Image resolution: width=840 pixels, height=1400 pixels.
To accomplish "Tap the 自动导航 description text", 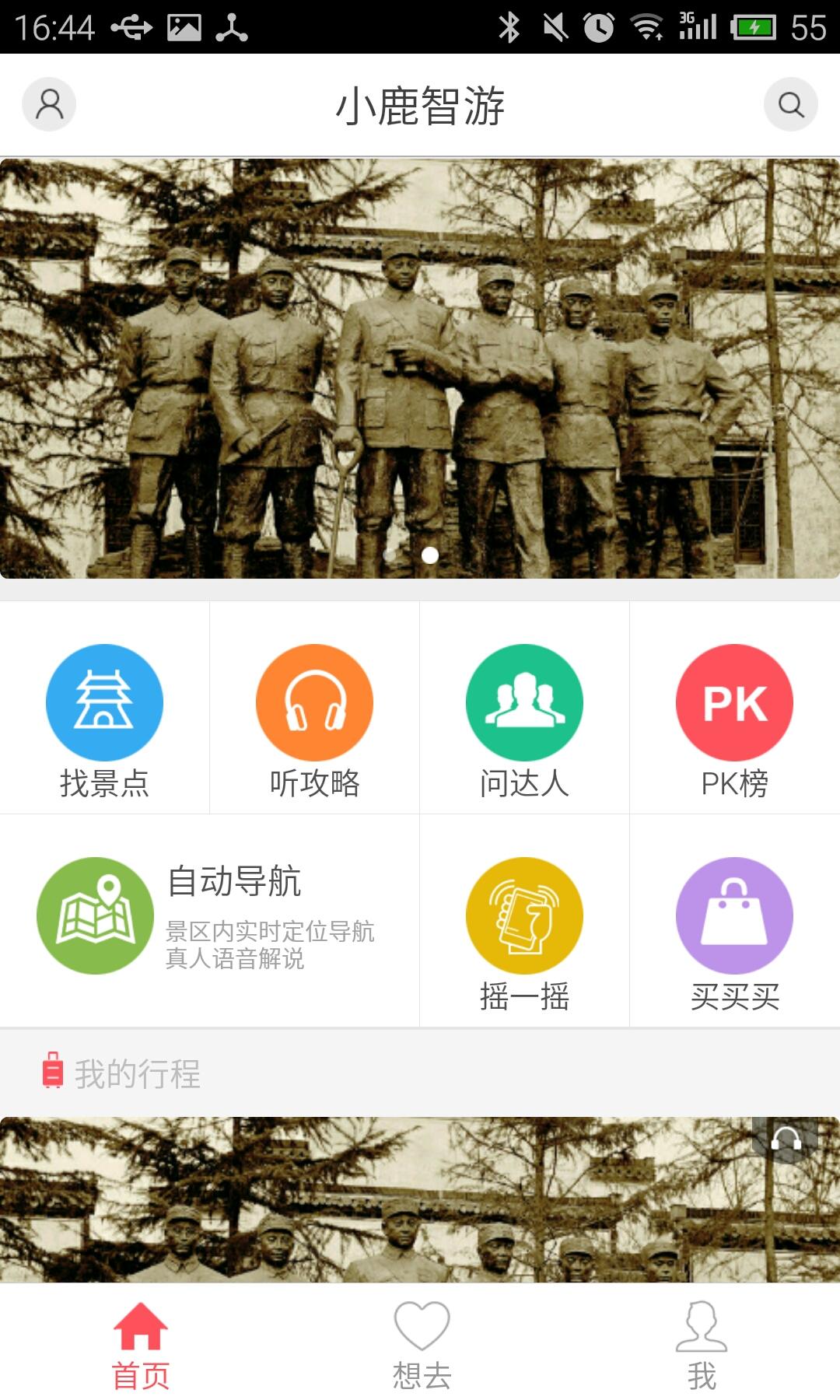I will (271, 945).
